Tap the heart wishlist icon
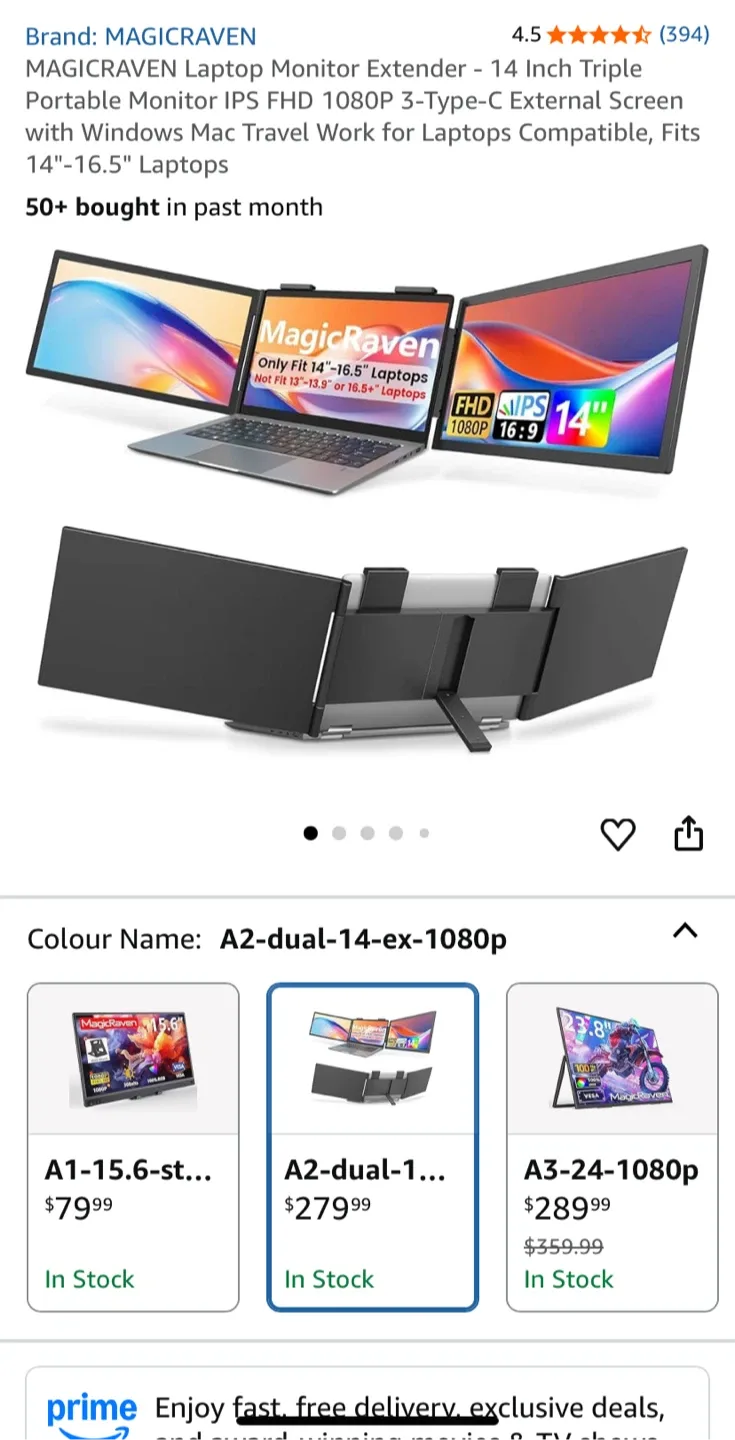Image resolution: width=735 pixels, height=1440 pixels. [618, 833]
